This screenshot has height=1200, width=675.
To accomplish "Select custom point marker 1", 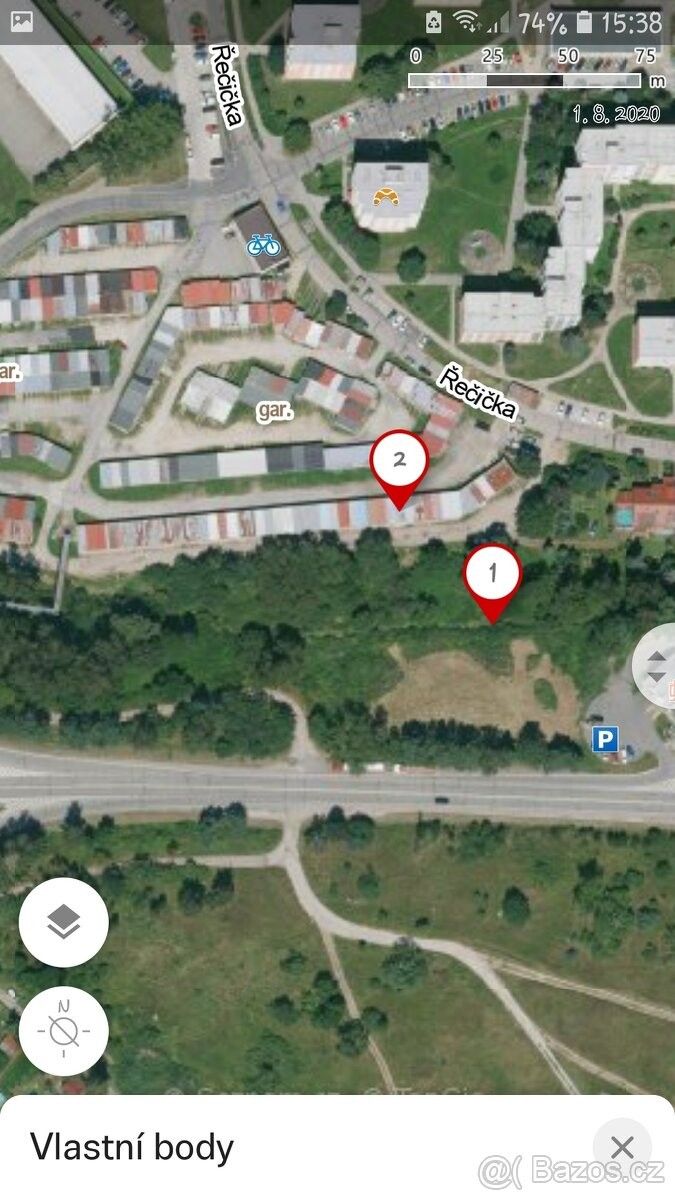I will pyautogui.click(x=492, y=577).
